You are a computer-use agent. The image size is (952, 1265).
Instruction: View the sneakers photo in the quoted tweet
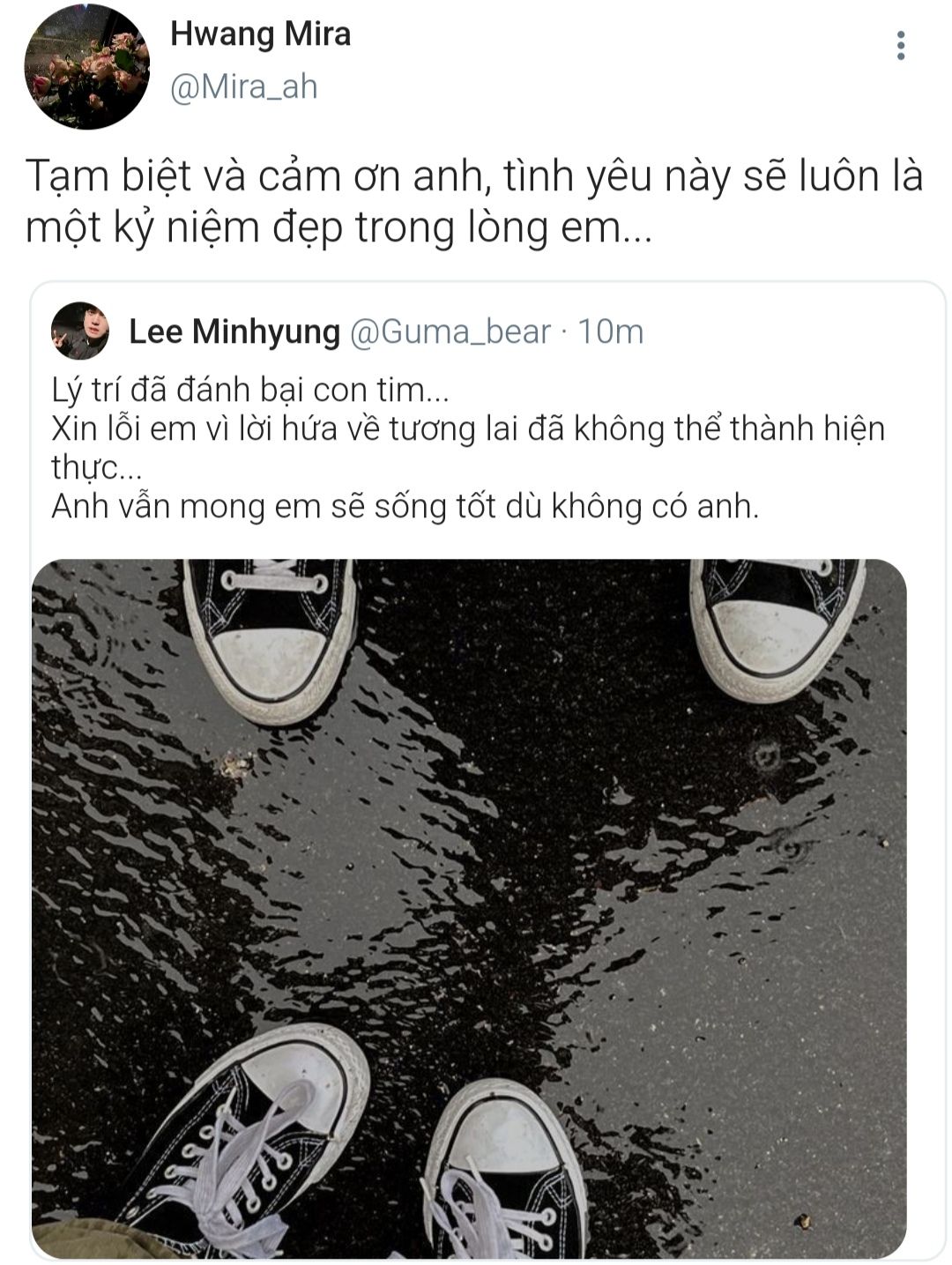[x=469, y=908]
